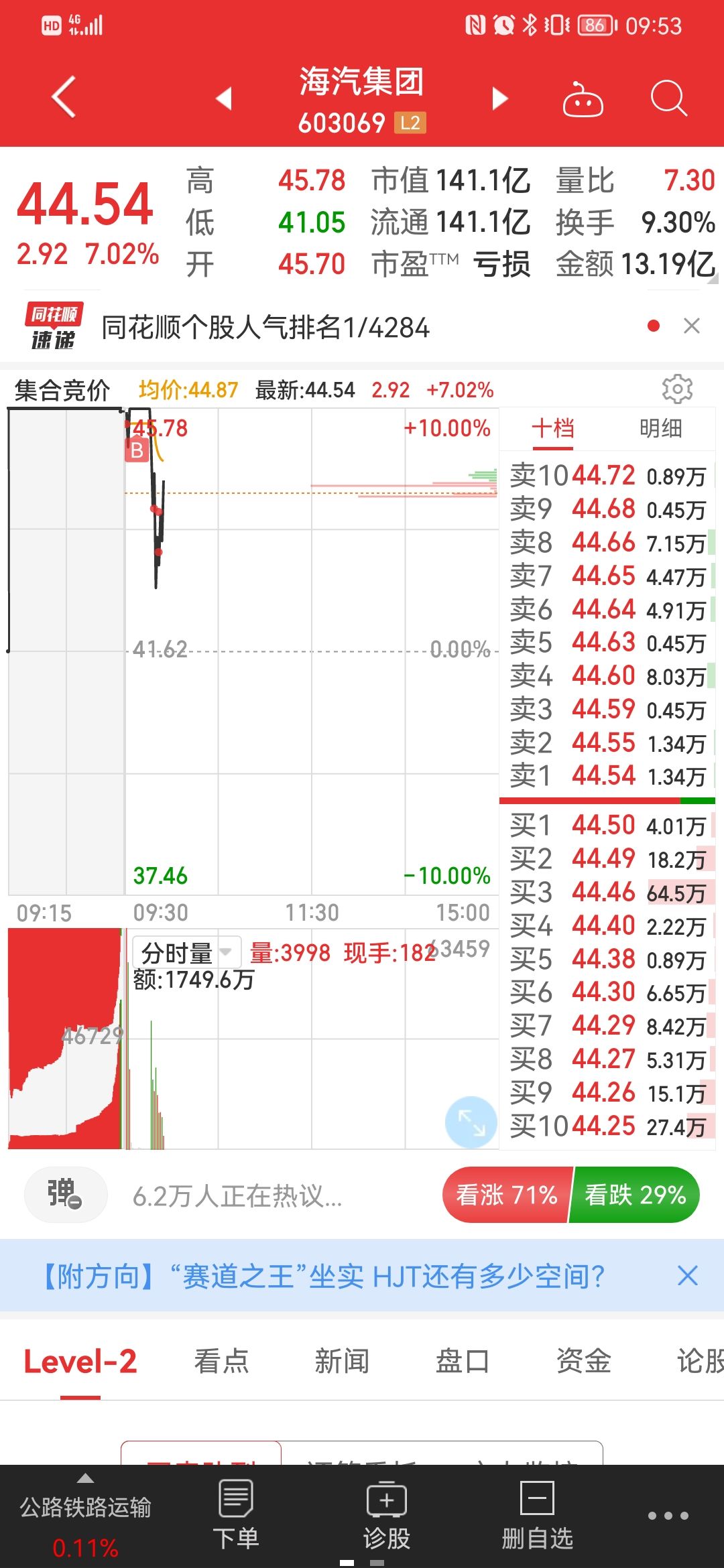Toggle the 弹 bullet comments button

[65, 1195]
